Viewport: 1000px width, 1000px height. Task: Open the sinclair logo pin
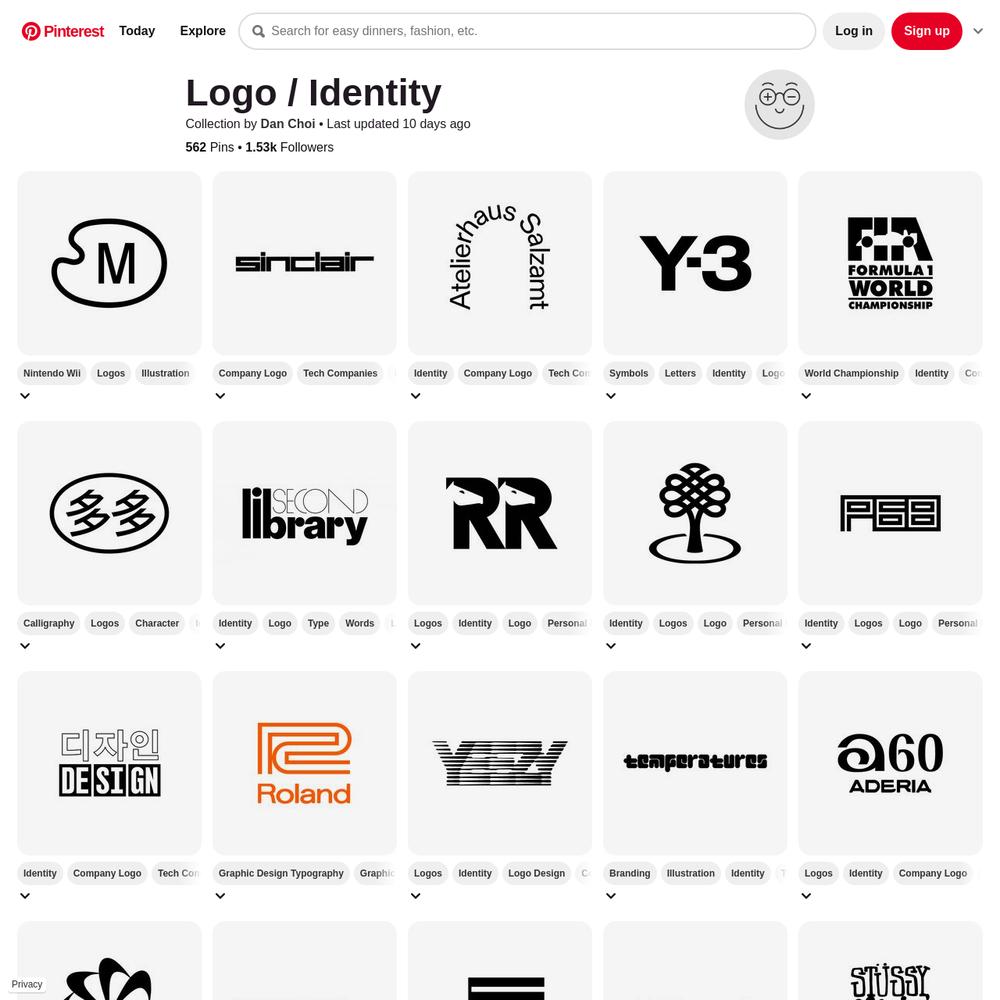coord(304,263)
